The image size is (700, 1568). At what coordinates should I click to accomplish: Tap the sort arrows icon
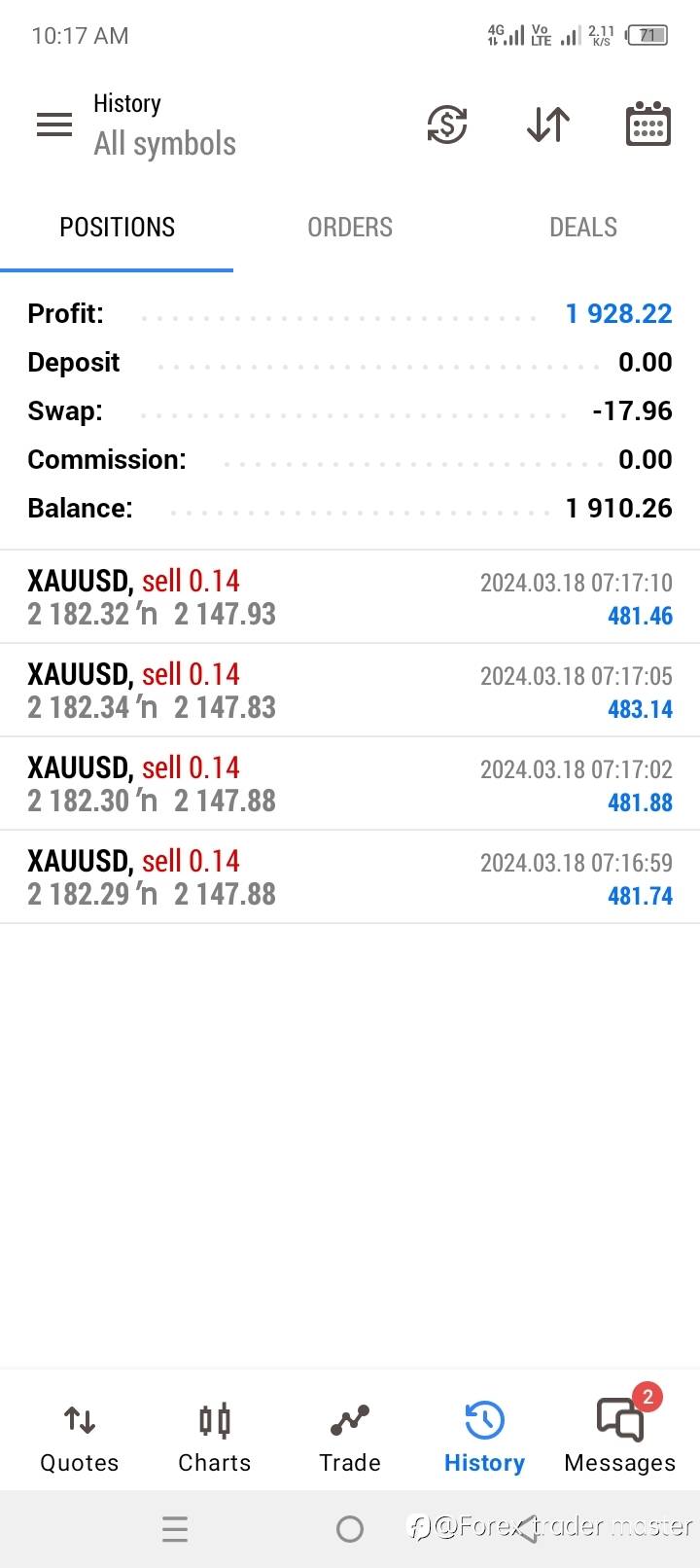click(x=548, y=125)
